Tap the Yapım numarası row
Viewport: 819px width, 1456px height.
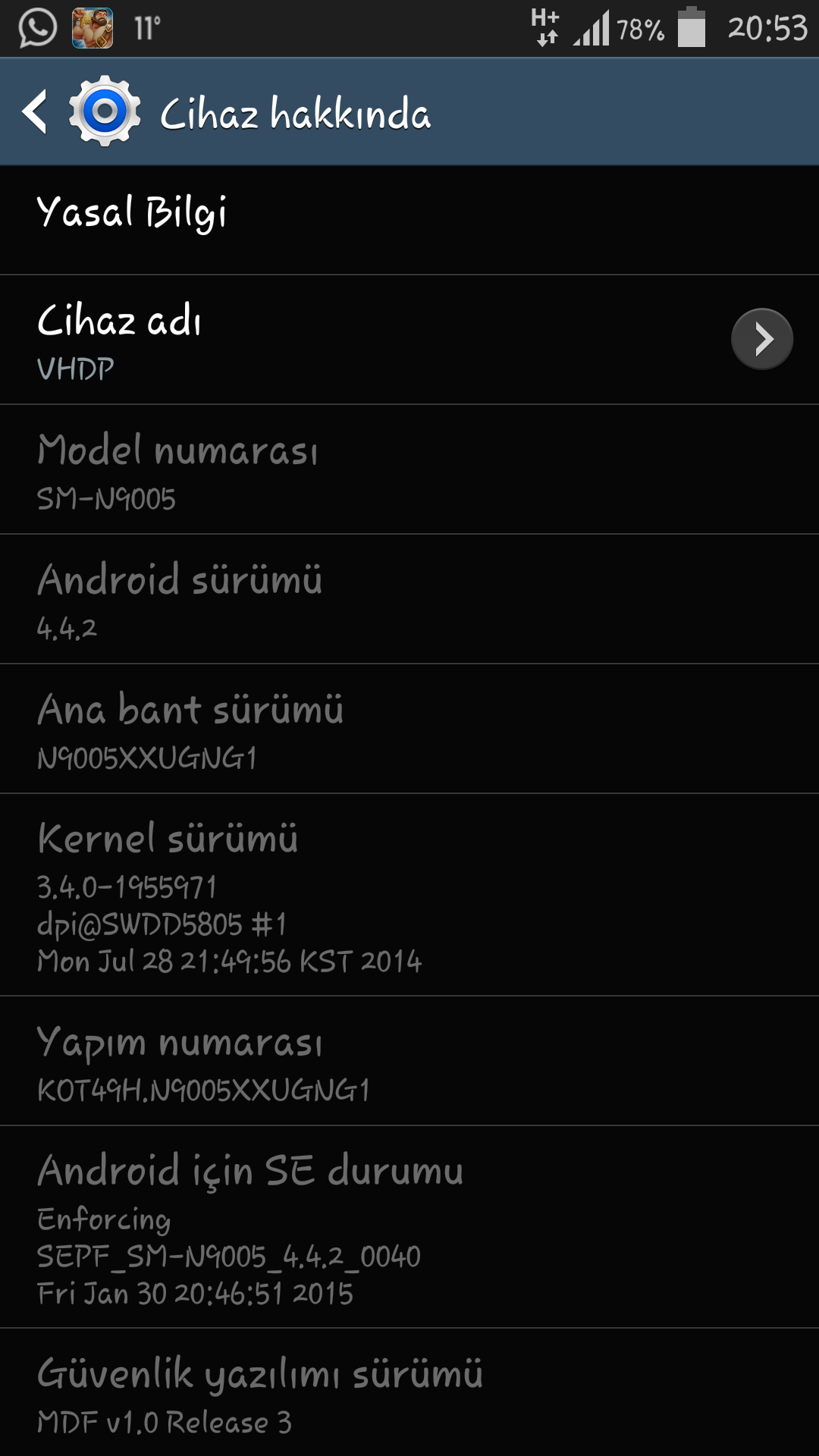click(409, 1062)
